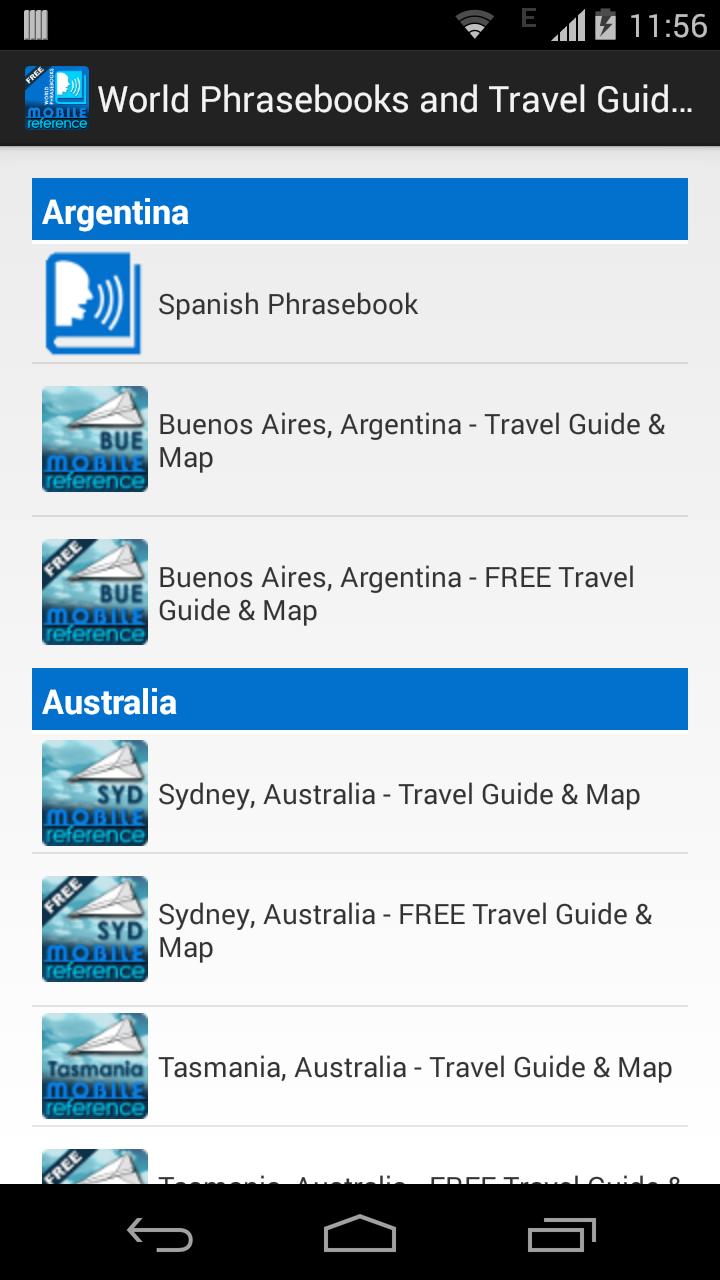Open Sydney, Australia Travel Guide & Map

[400, 792]
